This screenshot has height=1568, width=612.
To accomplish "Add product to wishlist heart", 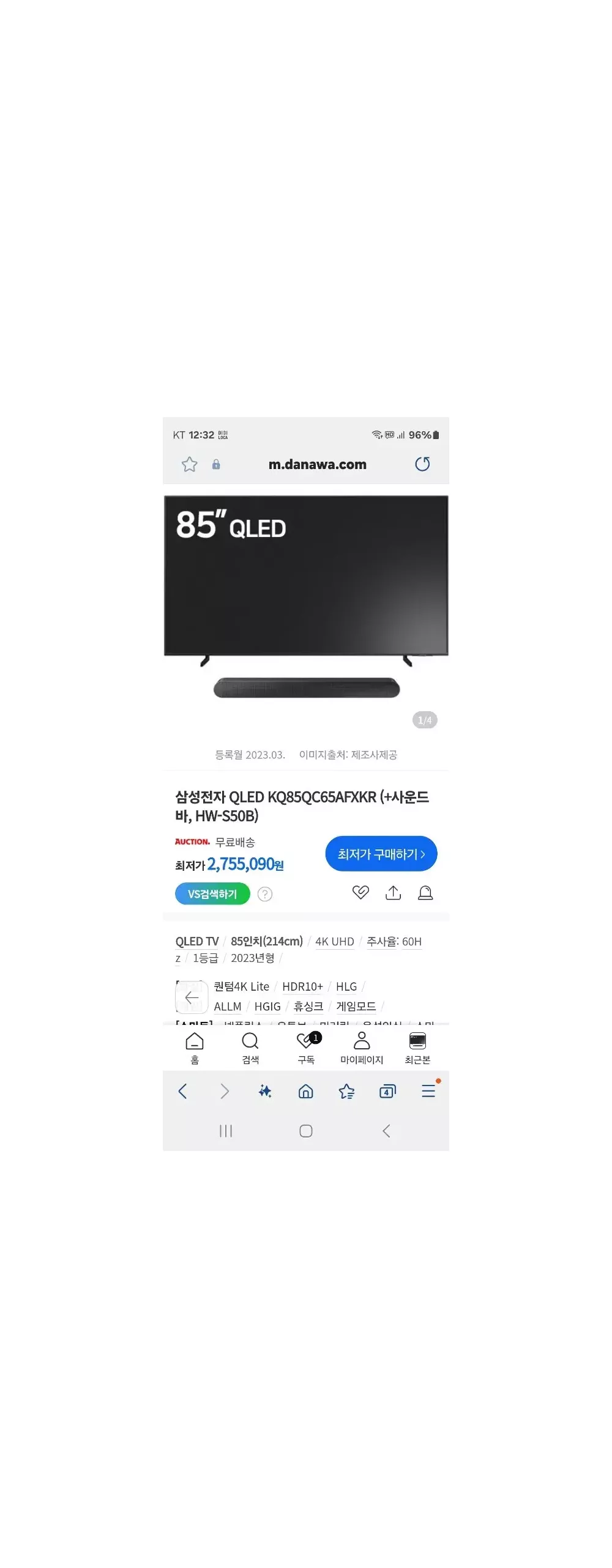I will pyautogui.click(x=360, y=893).
